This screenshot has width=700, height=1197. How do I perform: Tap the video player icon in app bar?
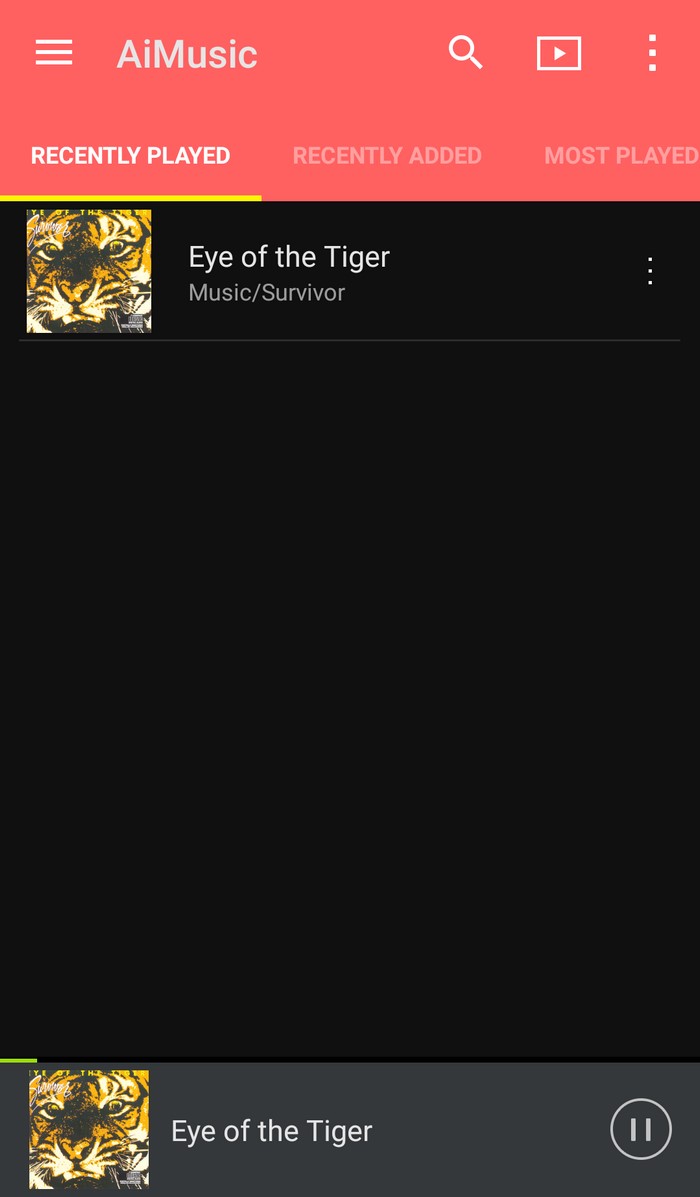(559, 53)
